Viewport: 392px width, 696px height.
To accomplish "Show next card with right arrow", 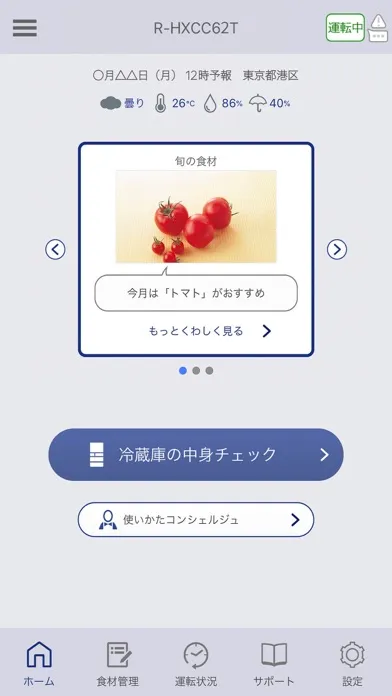I will tap(337, 249).
